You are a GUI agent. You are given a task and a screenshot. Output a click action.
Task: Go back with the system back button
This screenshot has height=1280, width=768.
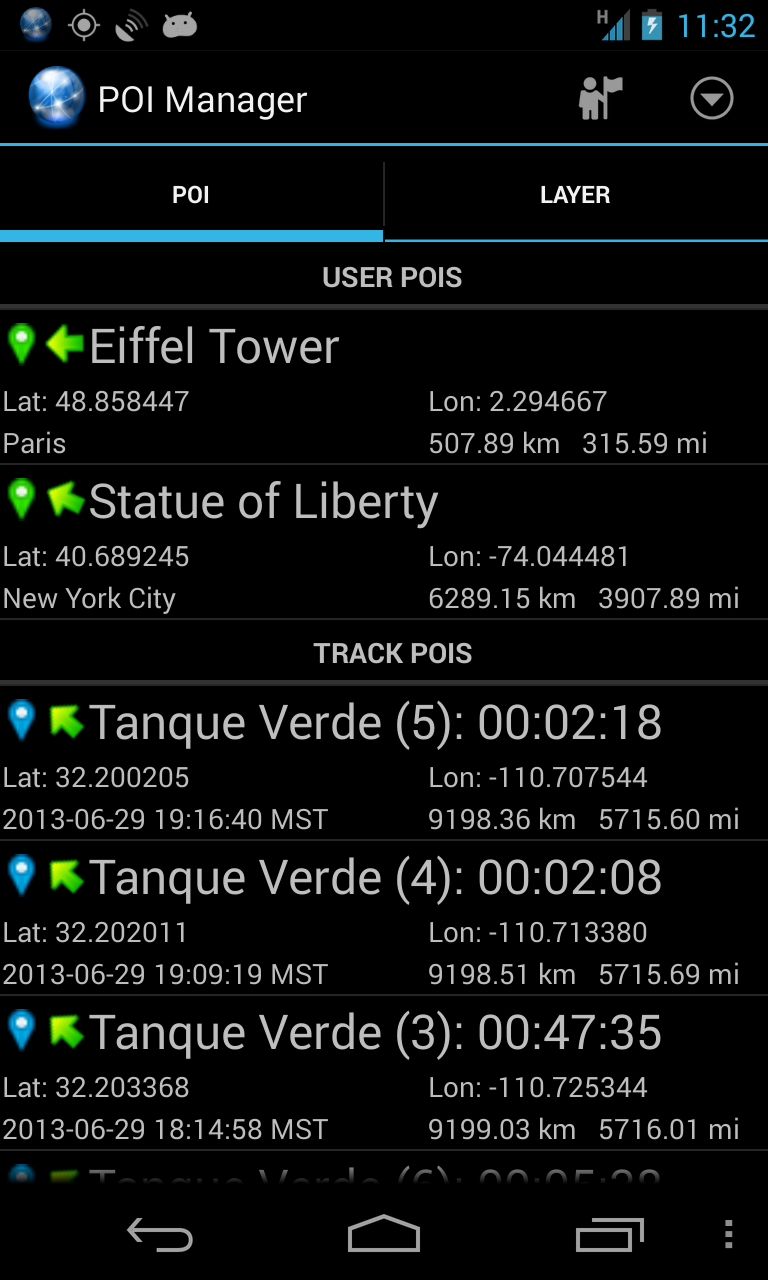pos(160,1235)
